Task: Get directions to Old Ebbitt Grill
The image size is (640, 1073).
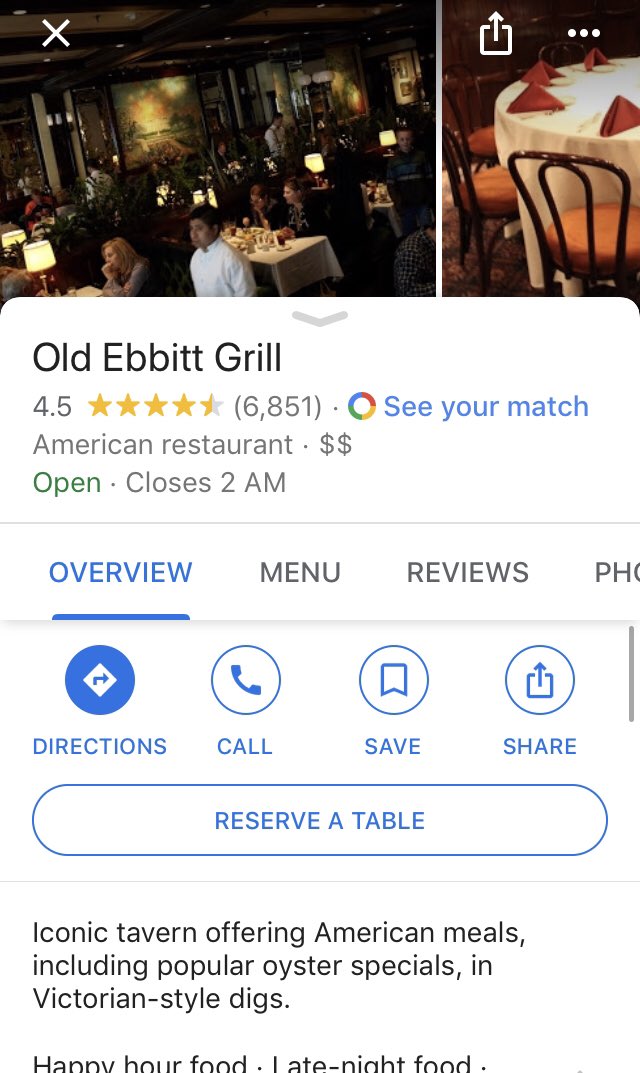Action: [x=100, y=681]
